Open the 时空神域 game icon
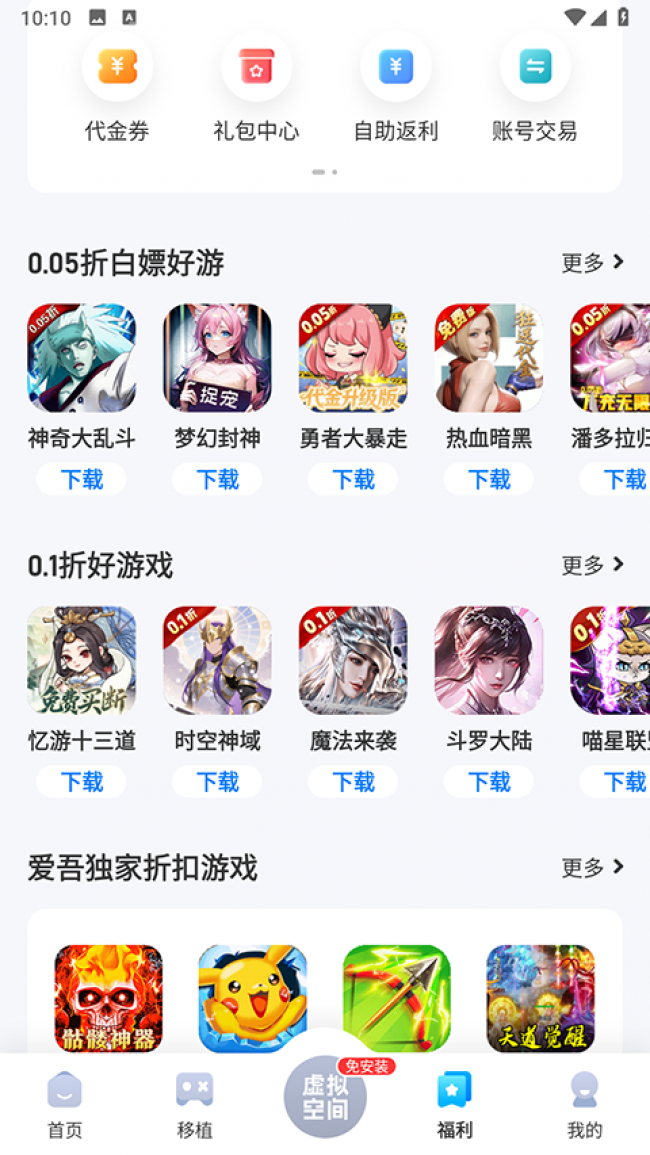This screenshot has width=650, height=1155. click(x=217, y=660)
